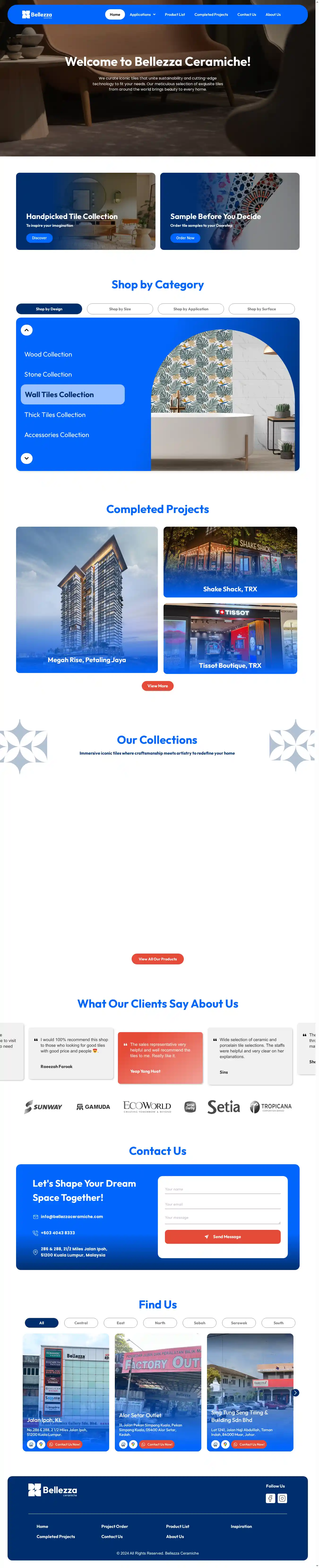The width and height of the screenshot is (319, 1568).
Task: Tap the down chevron under collections list
Action: pos(27,458)
